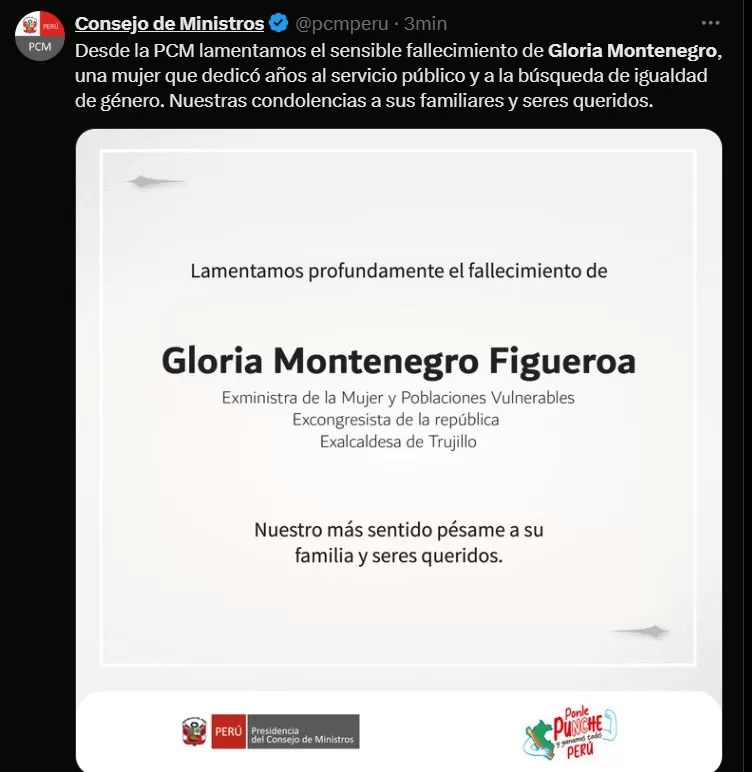Image resolution: width=752 pixels, height=772 pixels.
Task: Open the tweet's three-dot overflow menu
Action: pyautogui.click(x=710, y=23)
